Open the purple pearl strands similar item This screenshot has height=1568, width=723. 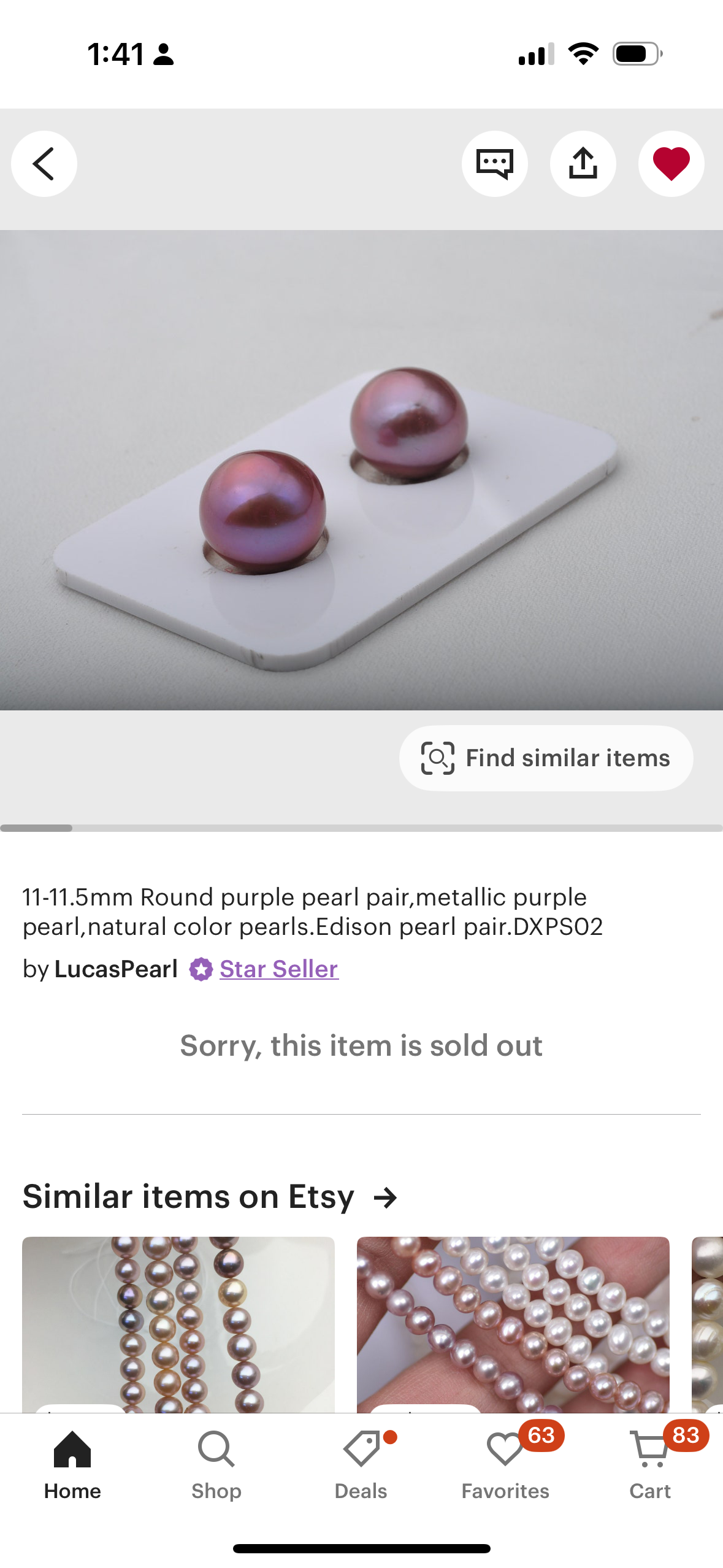[x=178, y=1324]
